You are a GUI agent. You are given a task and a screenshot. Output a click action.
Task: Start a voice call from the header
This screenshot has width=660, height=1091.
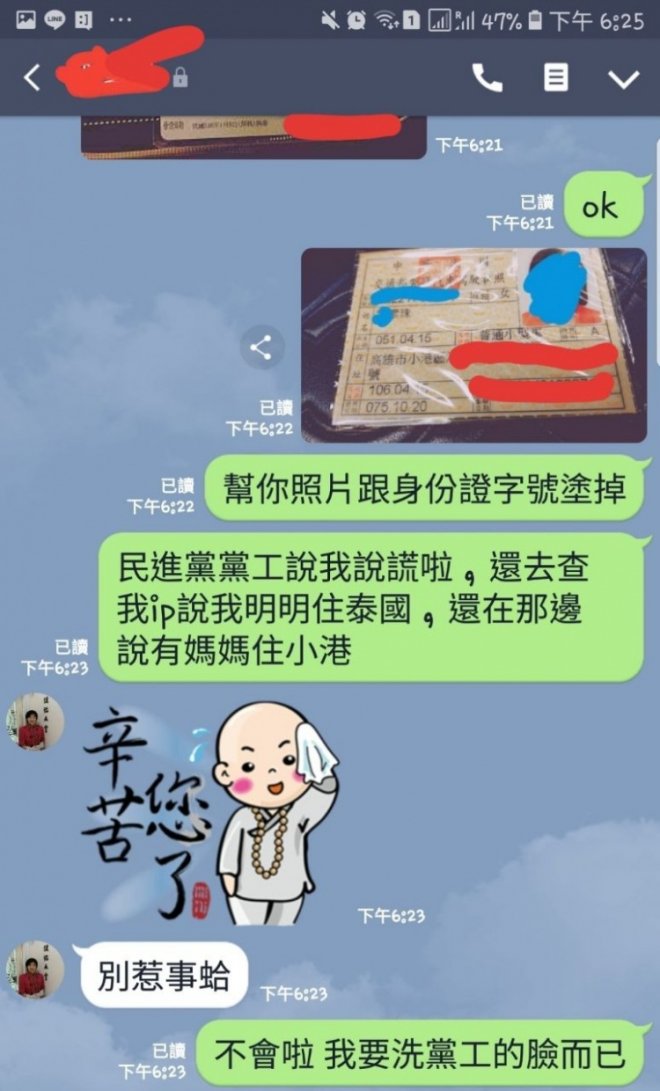point(487,78)
